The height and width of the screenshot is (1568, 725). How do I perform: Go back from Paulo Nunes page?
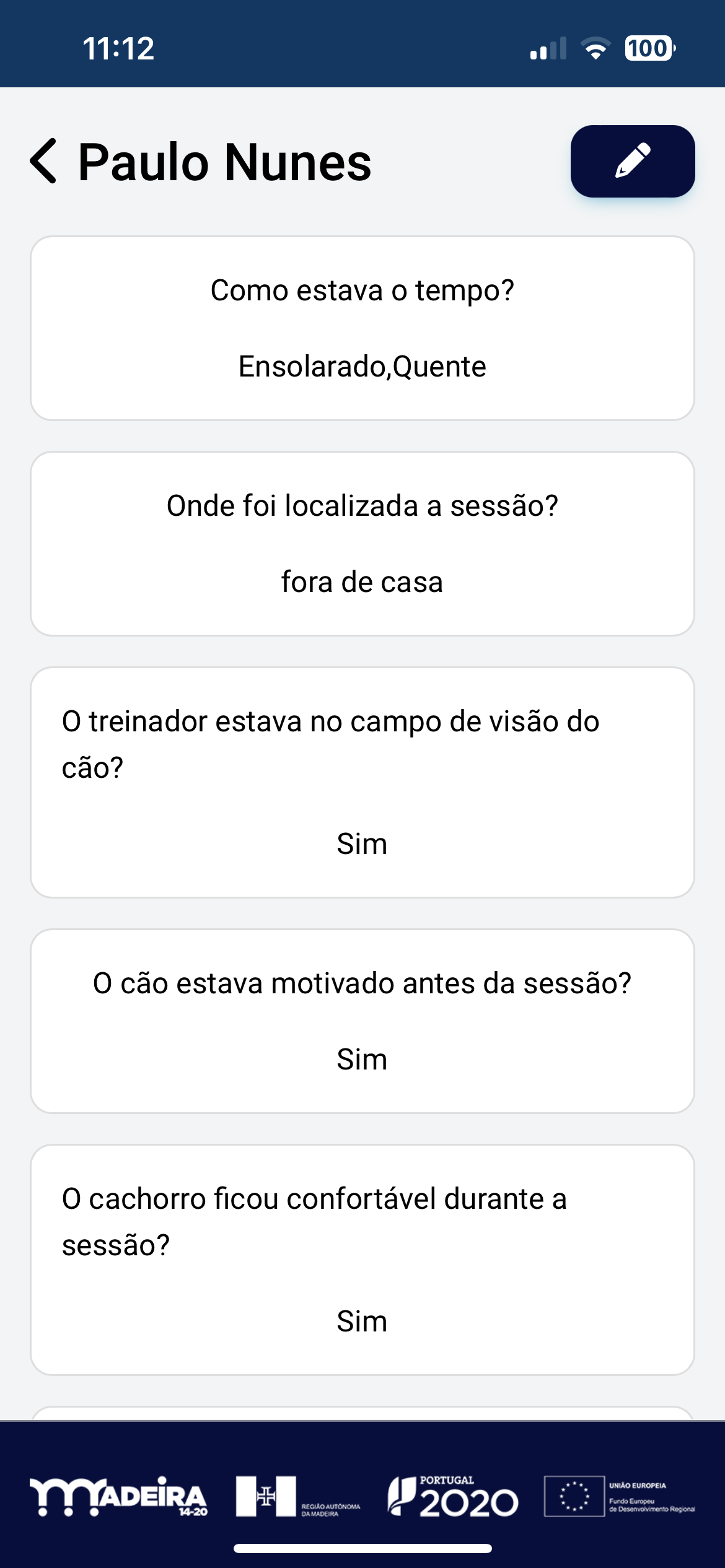click(44, 161)
